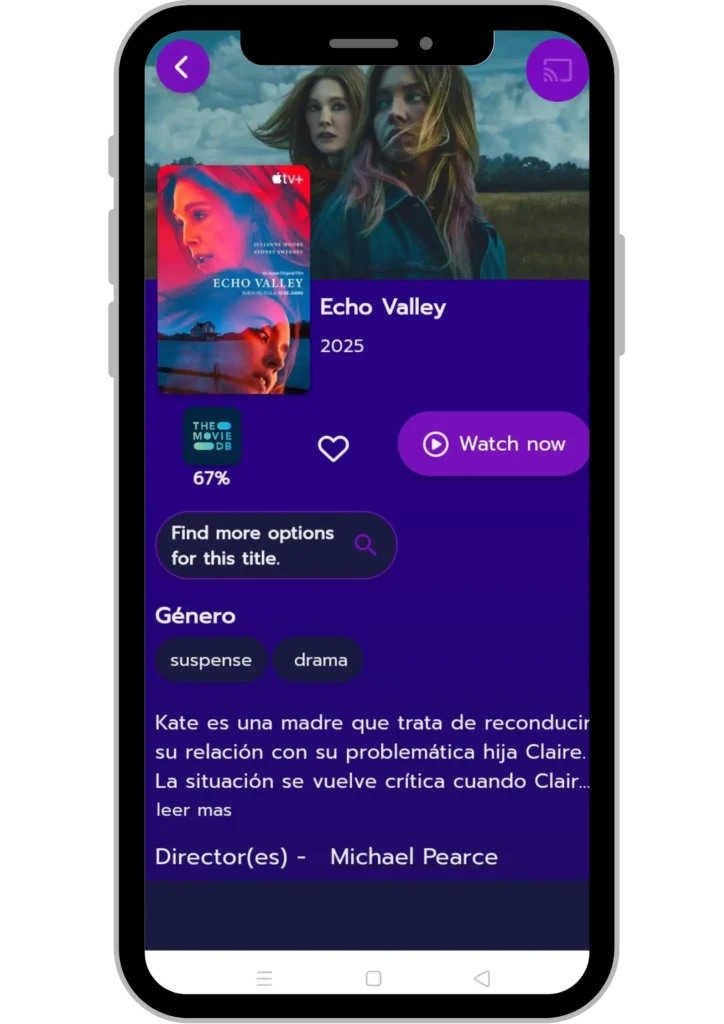This screenshot has height=1024, width=724.
Task: Open the Echo Valley poster
Action: pos(234,280)
